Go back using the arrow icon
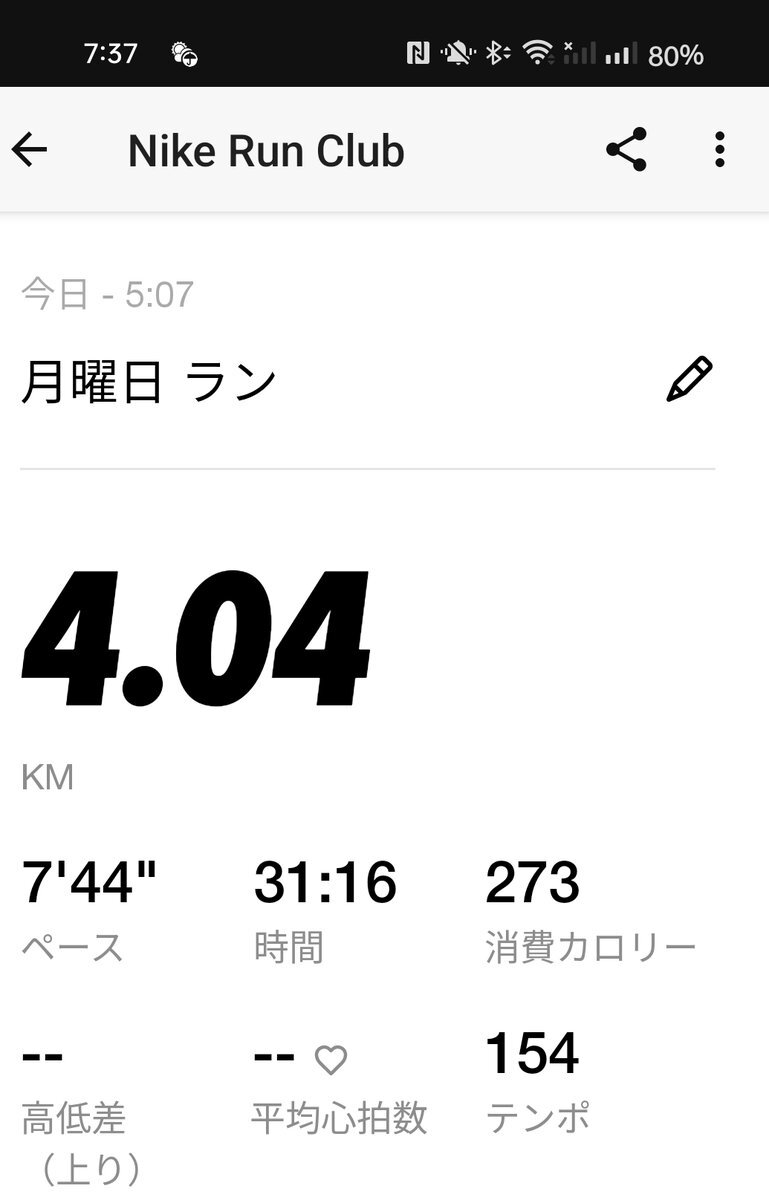Screen dimensions: 769x1200 tap(30, 150)
